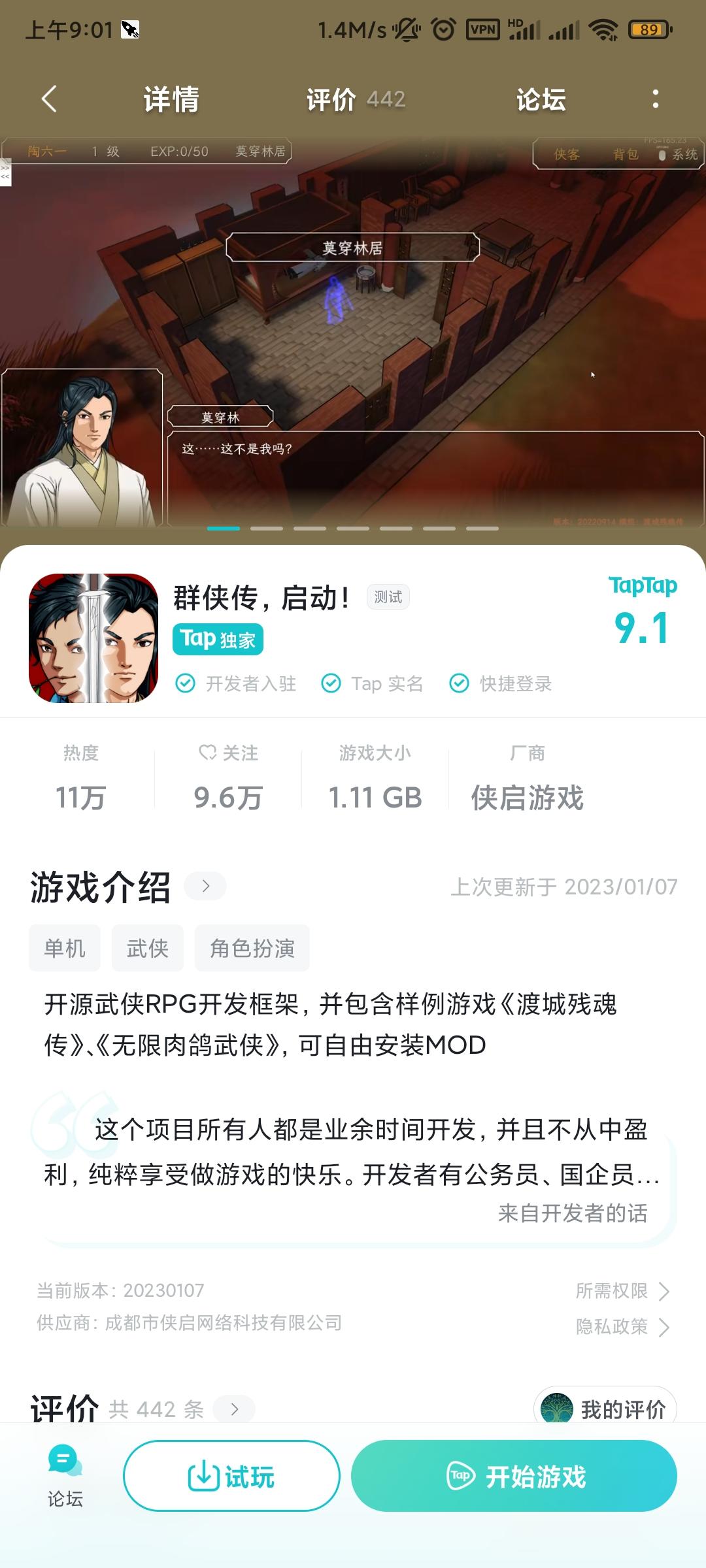Expand all 442 reviews with the arrow
Screen dimensions: 706x1568
(x=234, y=1409)
